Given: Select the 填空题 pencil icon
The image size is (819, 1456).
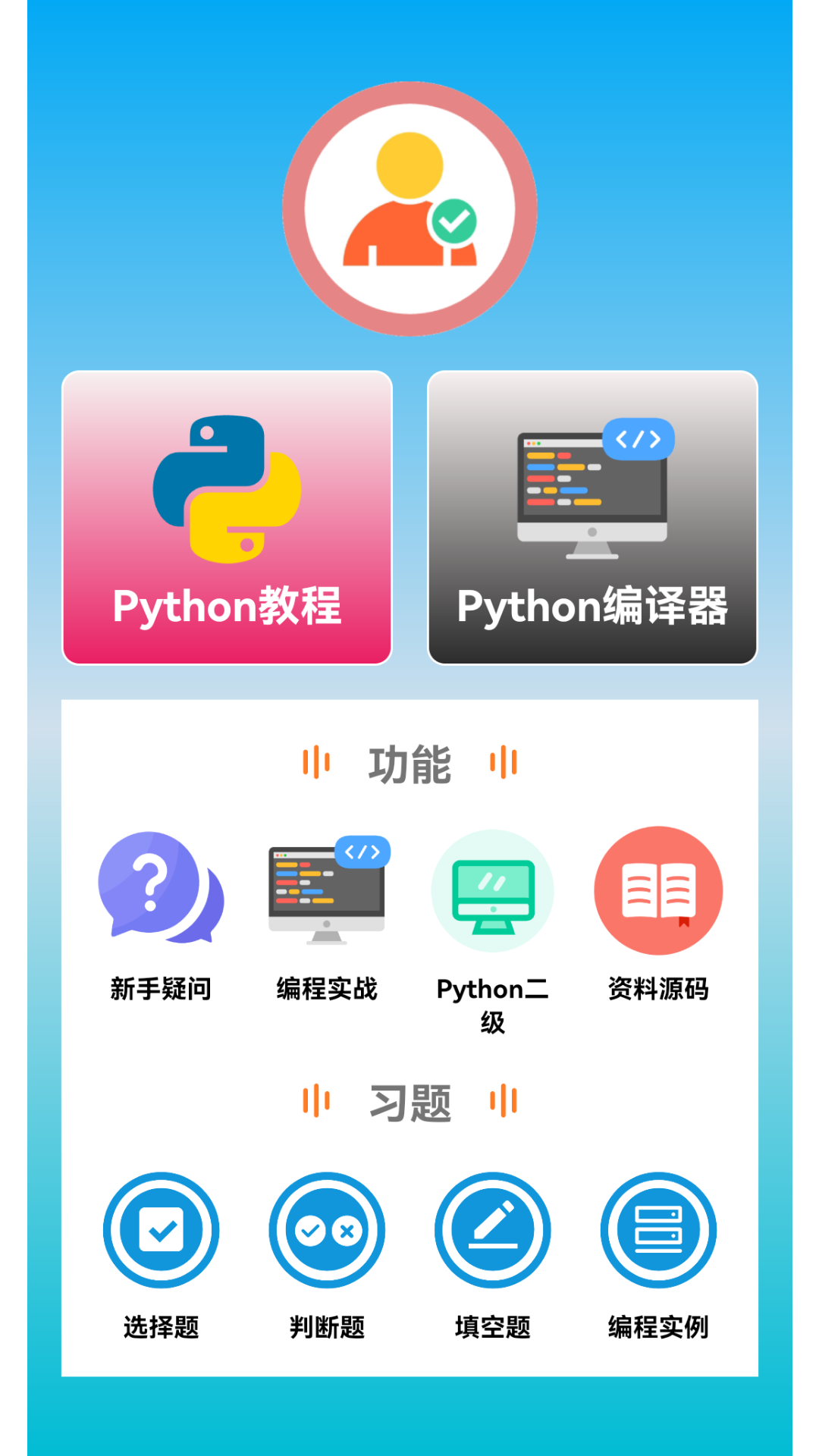Looking at the screenshot, I should point(492,1230).
